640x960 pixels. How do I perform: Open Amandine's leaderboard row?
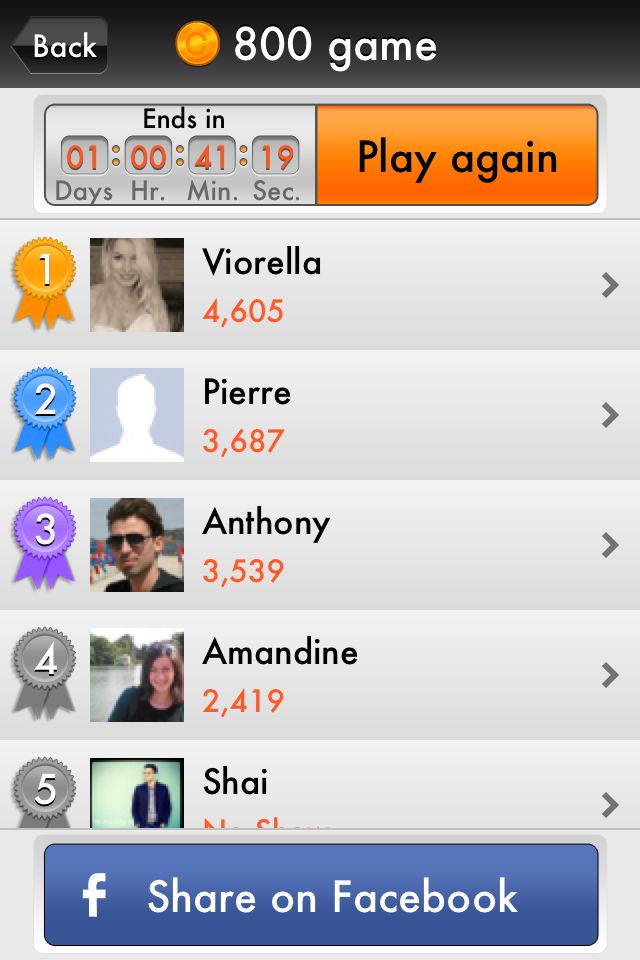[x=320, y=675]
